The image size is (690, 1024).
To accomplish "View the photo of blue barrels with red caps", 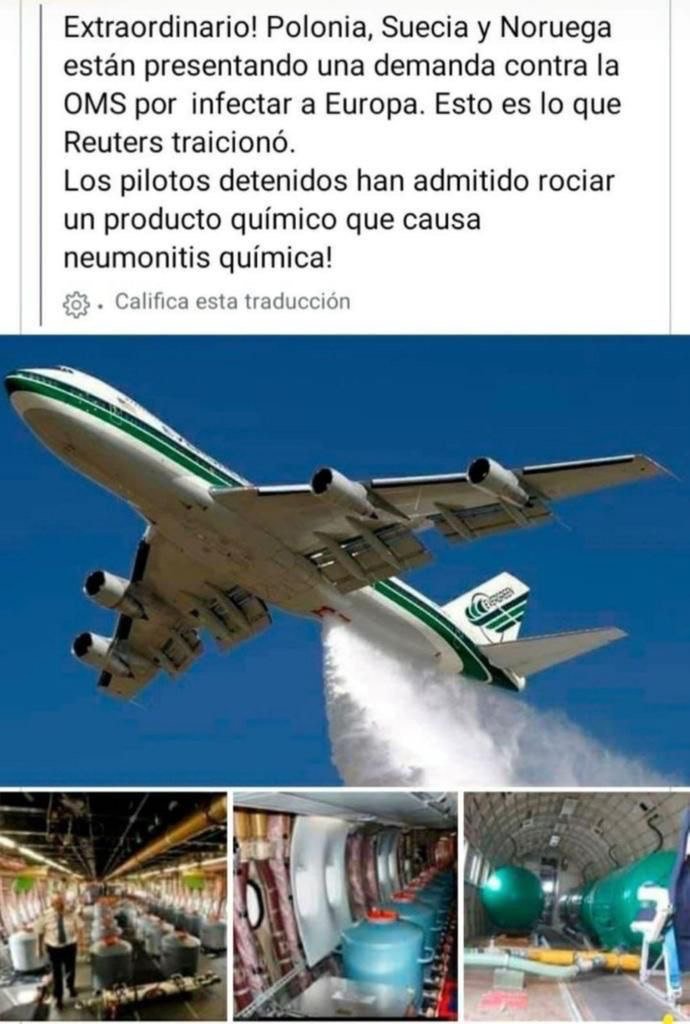I will [345, 903].
